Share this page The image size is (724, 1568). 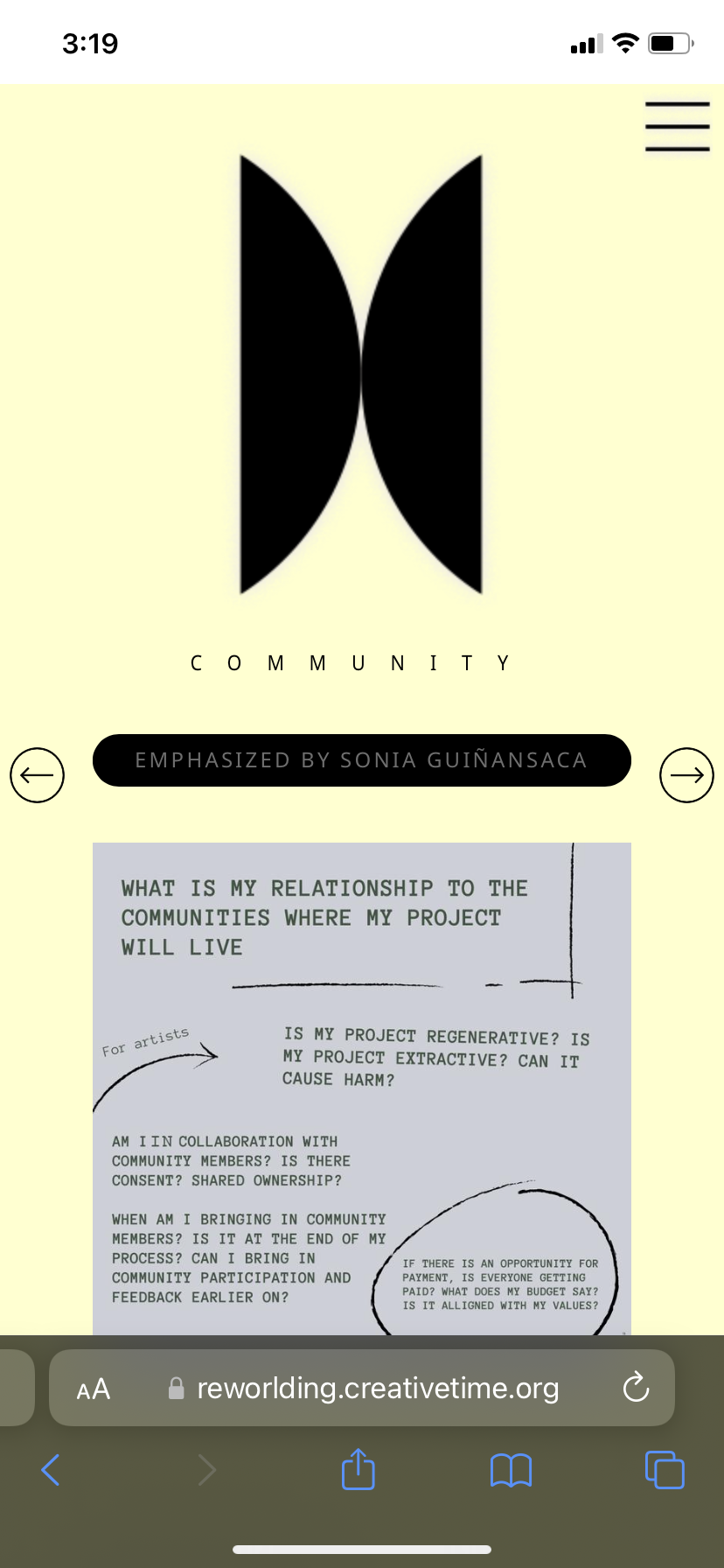359,1469
